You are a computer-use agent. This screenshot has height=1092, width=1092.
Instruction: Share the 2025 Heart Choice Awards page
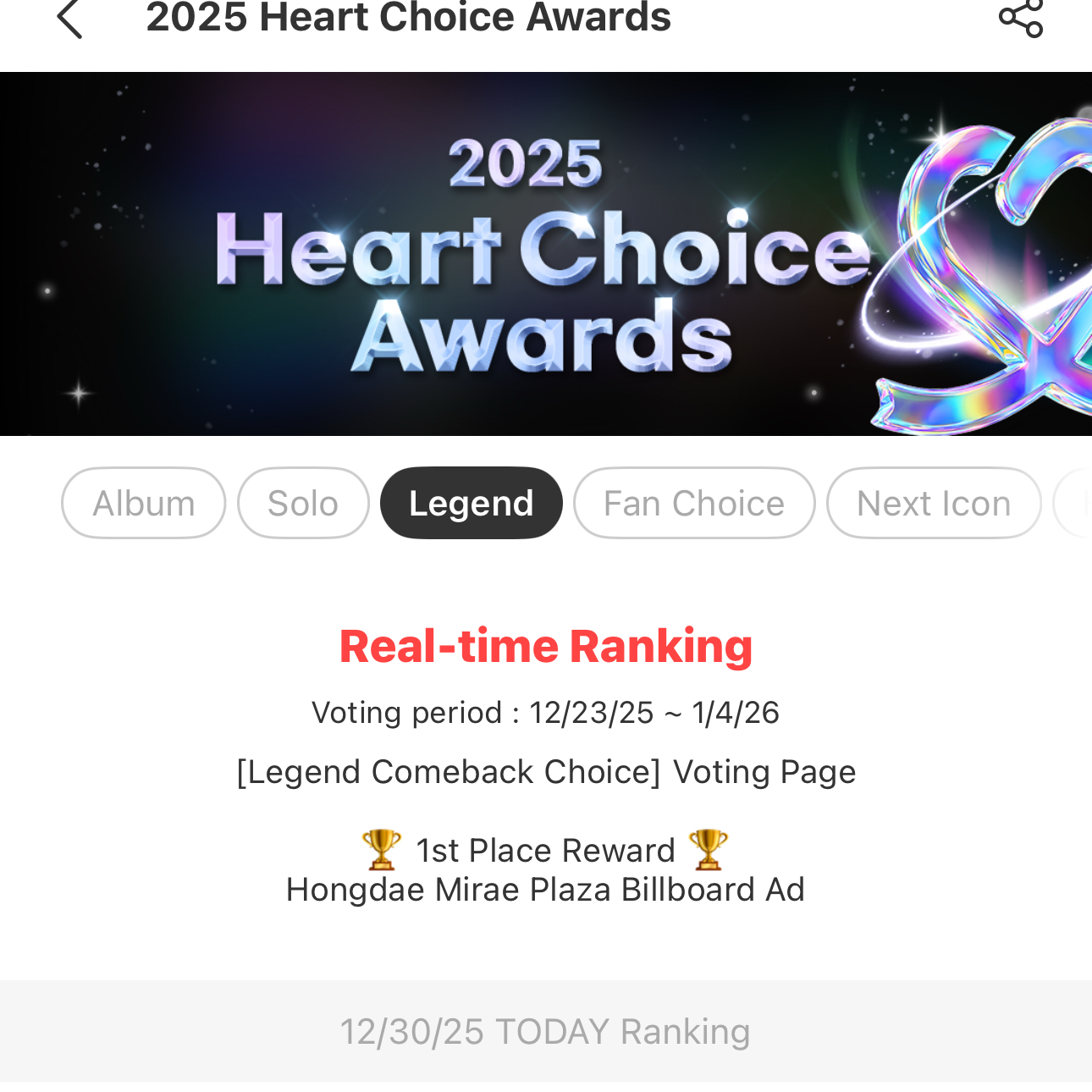[x=1021, y=18]
